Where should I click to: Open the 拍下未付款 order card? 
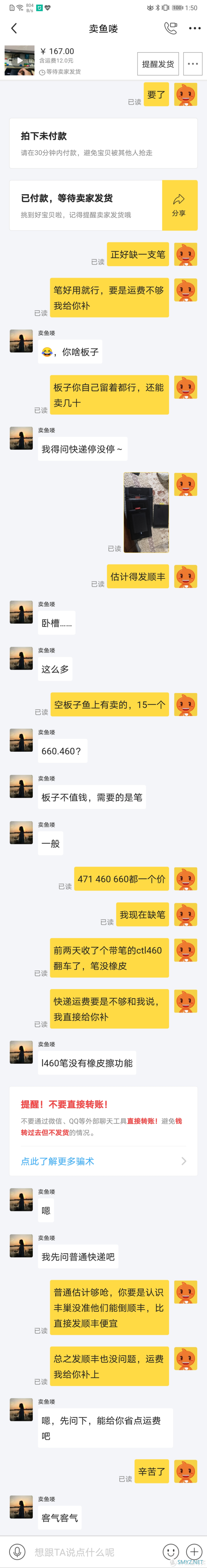click(103, 144)
